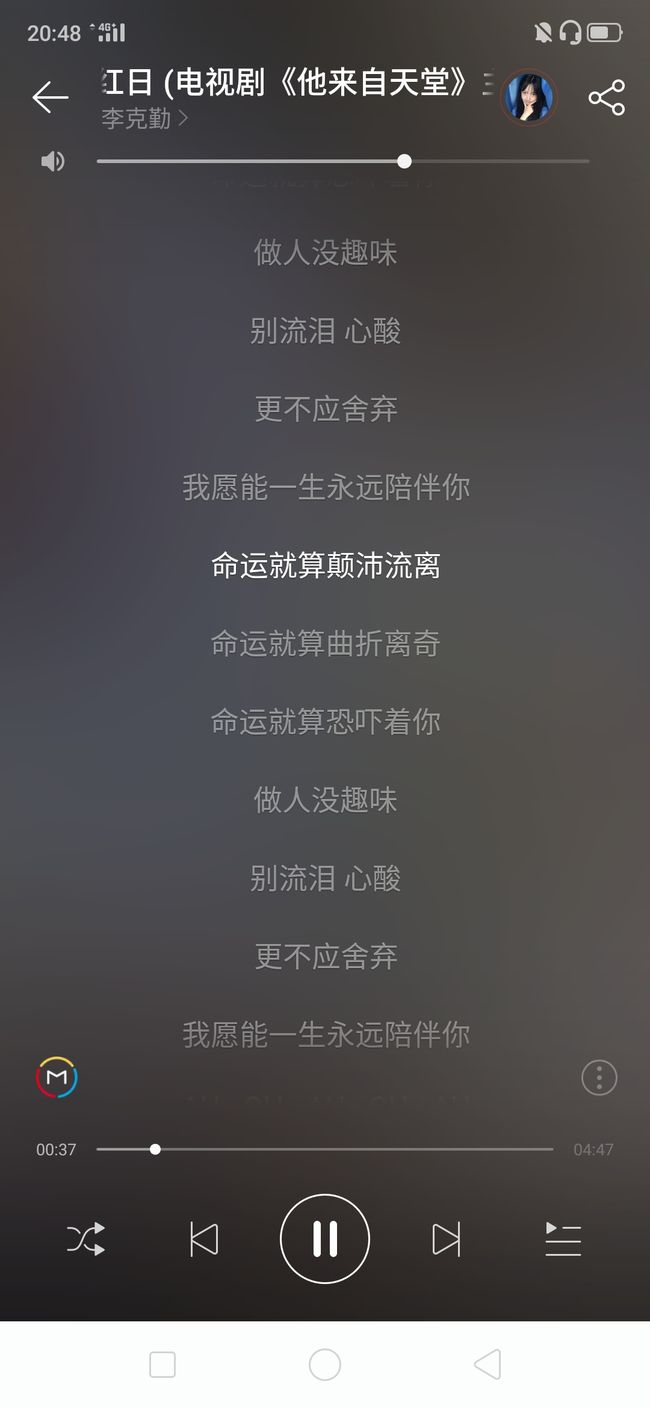Screen dimensions: 650x1408
Task: Tap the colorful M logo button
Action: click(57, 1077)
